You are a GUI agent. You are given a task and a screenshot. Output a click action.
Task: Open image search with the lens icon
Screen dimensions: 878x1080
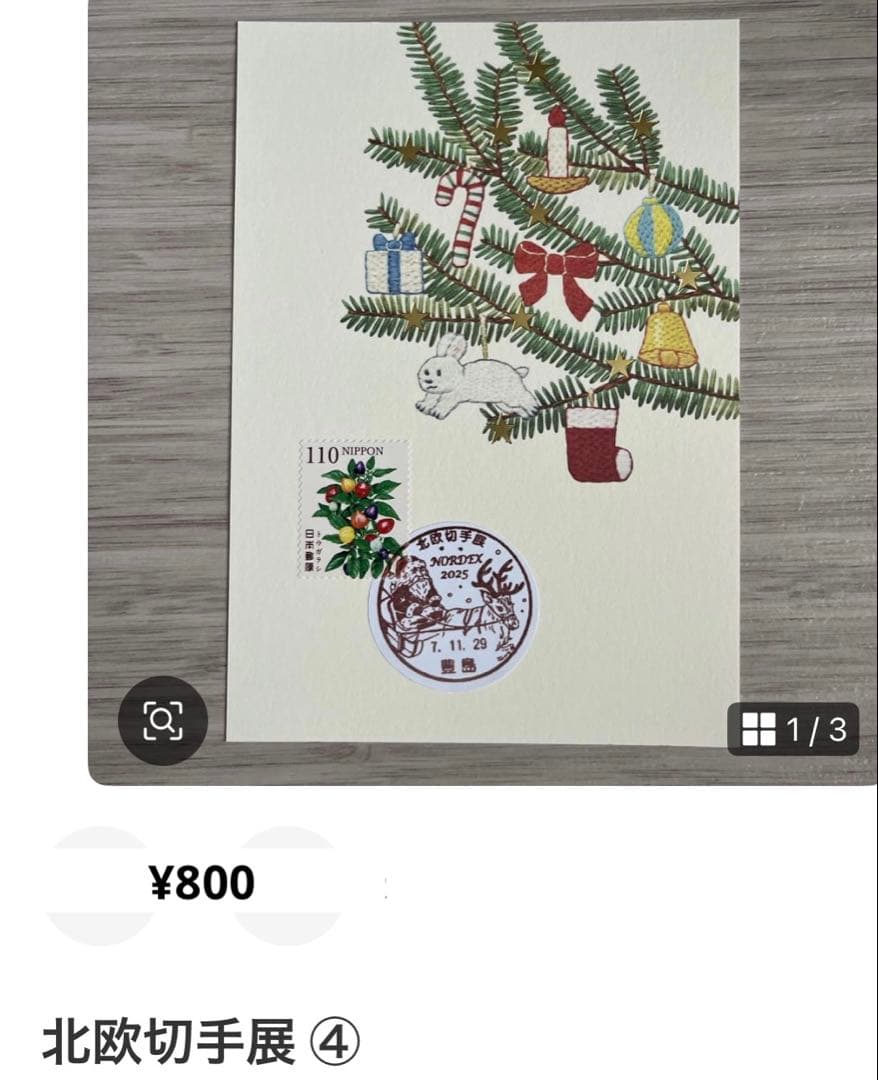coord(162,720)
